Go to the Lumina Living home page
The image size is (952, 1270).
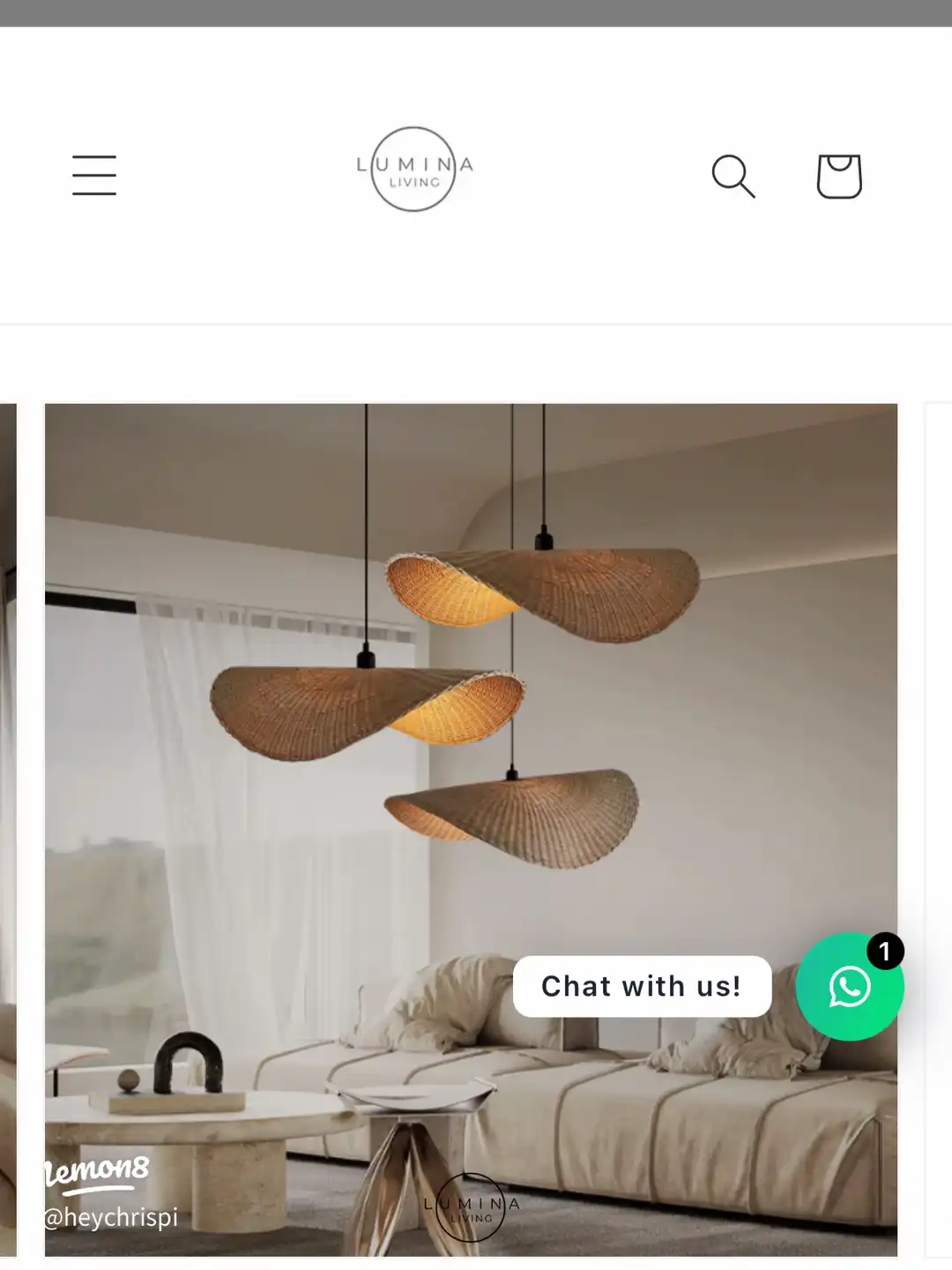414,169
